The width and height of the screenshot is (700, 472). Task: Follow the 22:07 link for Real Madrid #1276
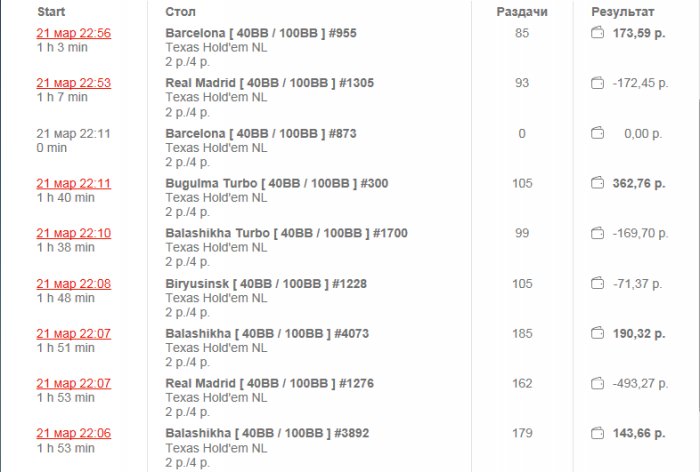[73, 383]
